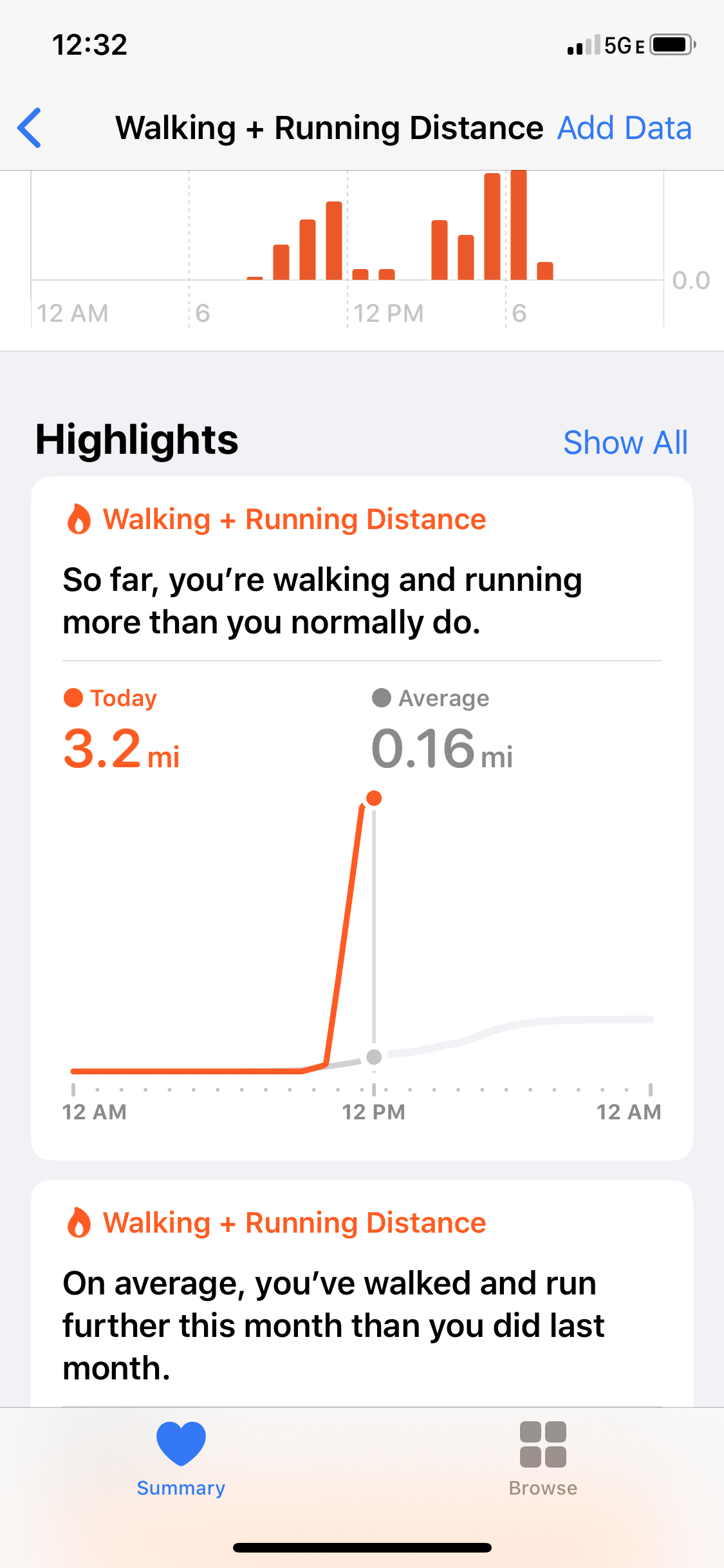Switch to the Summary tab
The height and width of the screenshot is (1568, 724).
tap(181, 1460)
